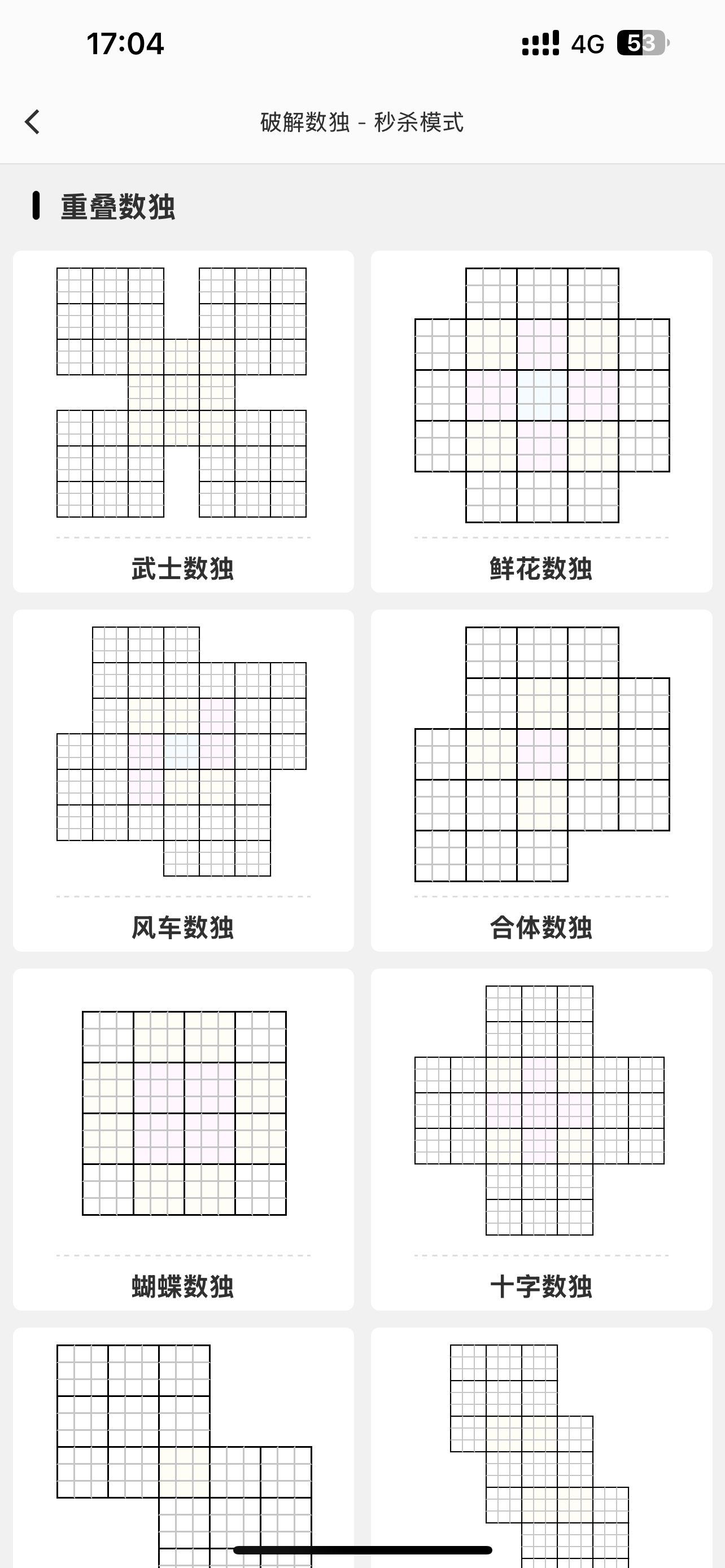725x1568 pixels.
Task: Open the 蝴蝶数独 card
Action: click(x=182, y=1140)
